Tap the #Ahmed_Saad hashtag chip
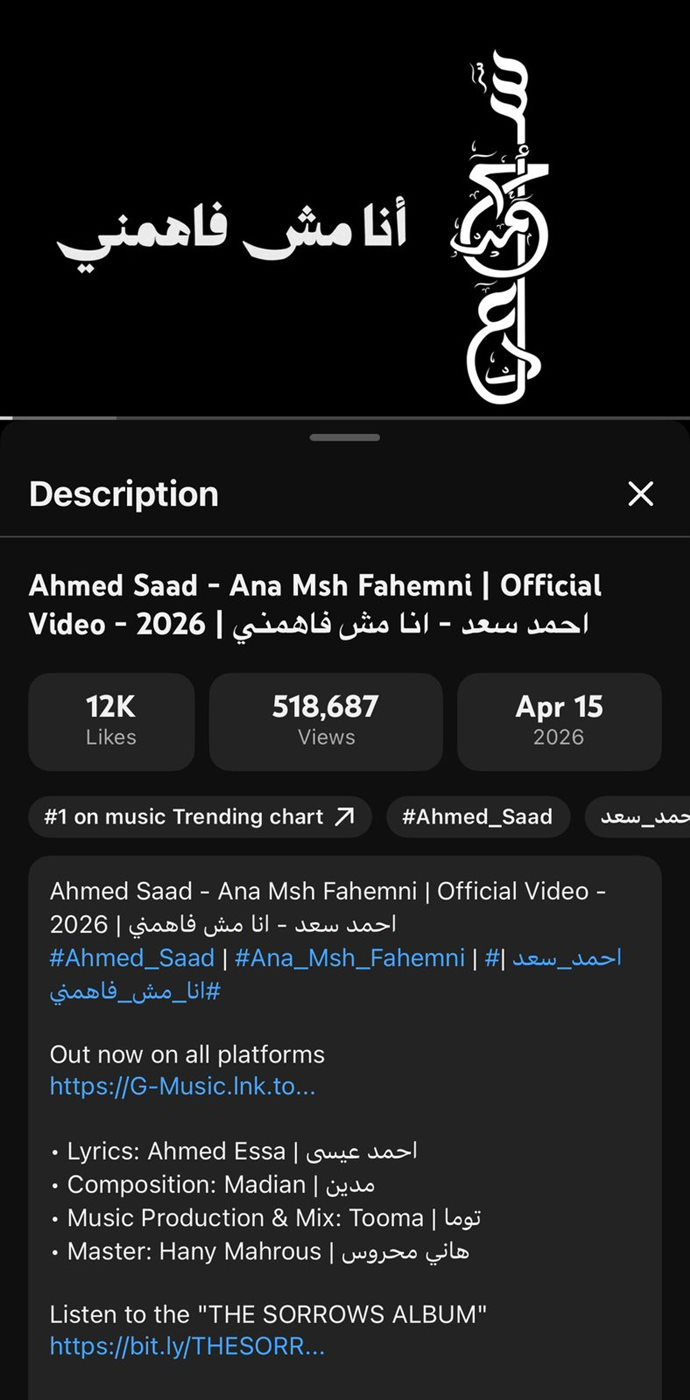The height and width of the screenshot is (1400, 690). point(477,817)
